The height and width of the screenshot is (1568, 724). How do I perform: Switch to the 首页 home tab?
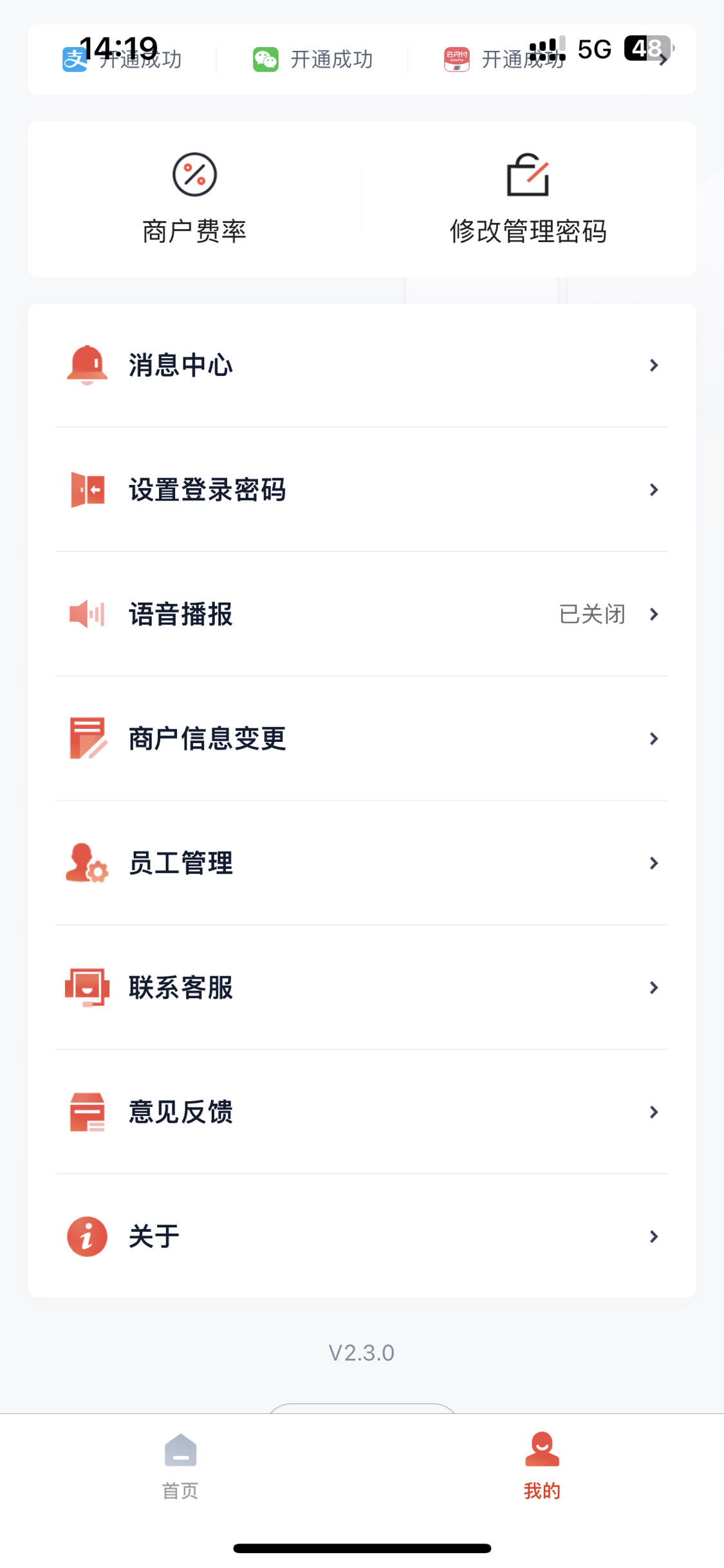coord(181,1466)
